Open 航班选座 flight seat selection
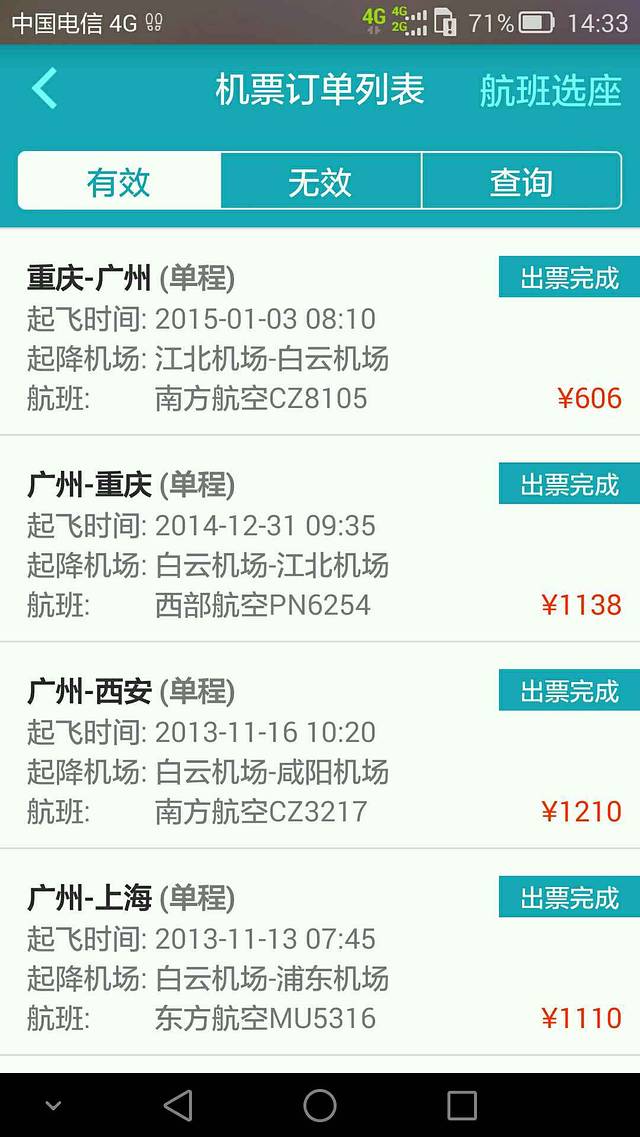This screenshot has width=640, height=1137. tap(550, 90)
